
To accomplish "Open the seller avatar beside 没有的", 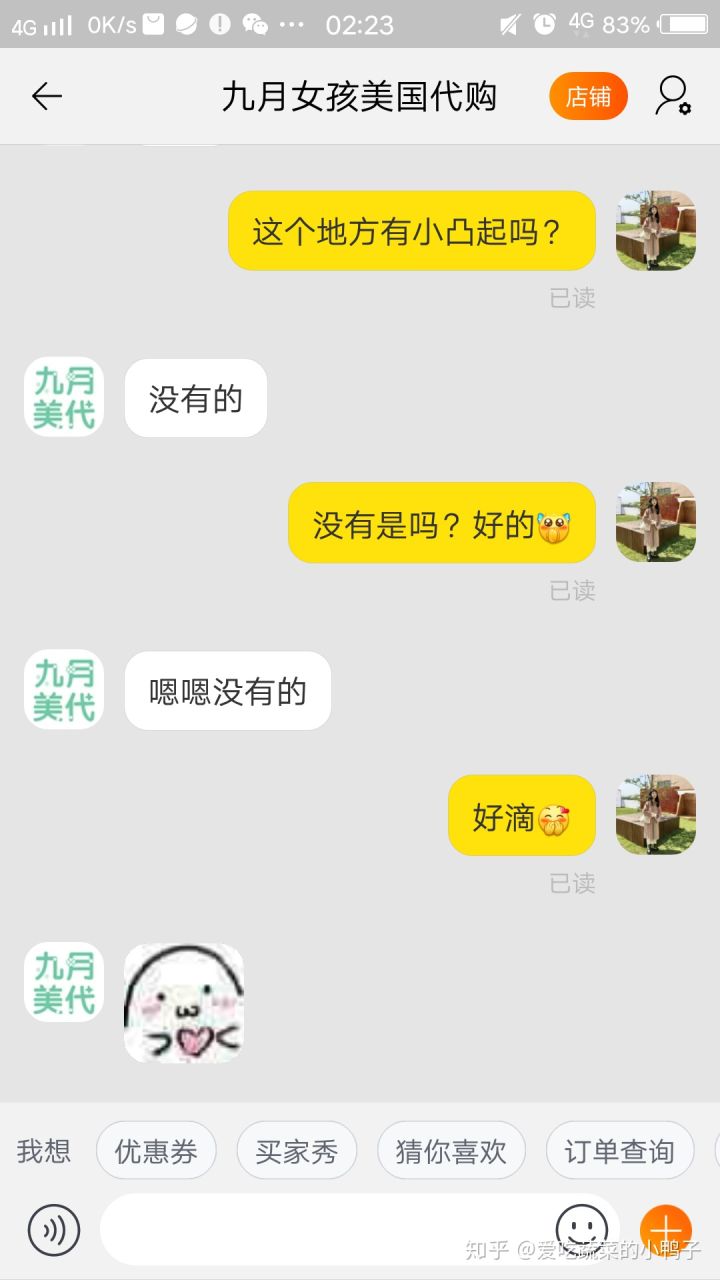I will point(64,397).
